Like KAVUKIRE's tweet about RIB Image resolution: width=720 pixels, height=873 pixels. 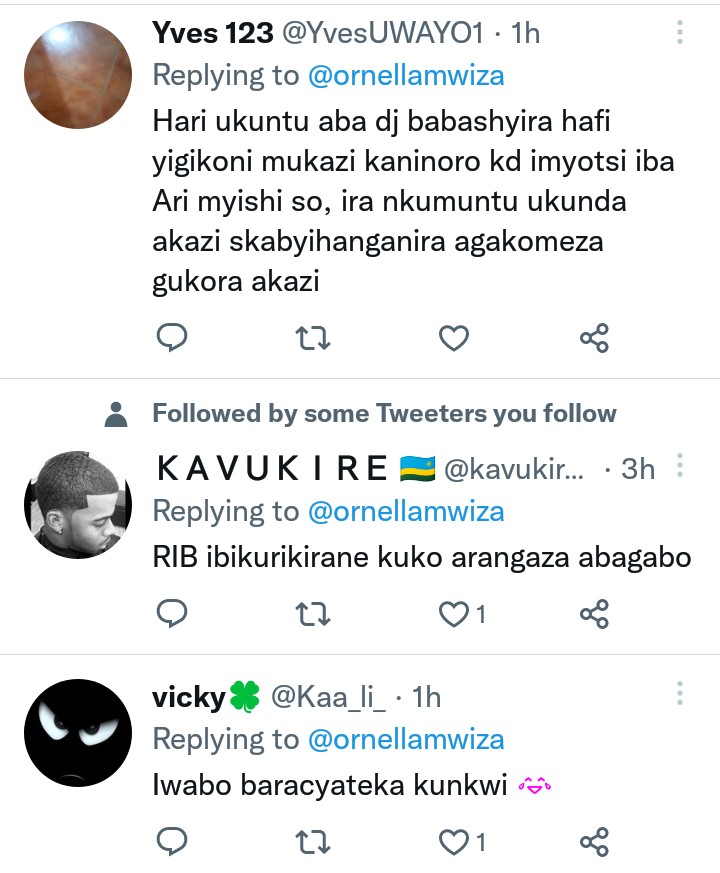tap(456, 613)
